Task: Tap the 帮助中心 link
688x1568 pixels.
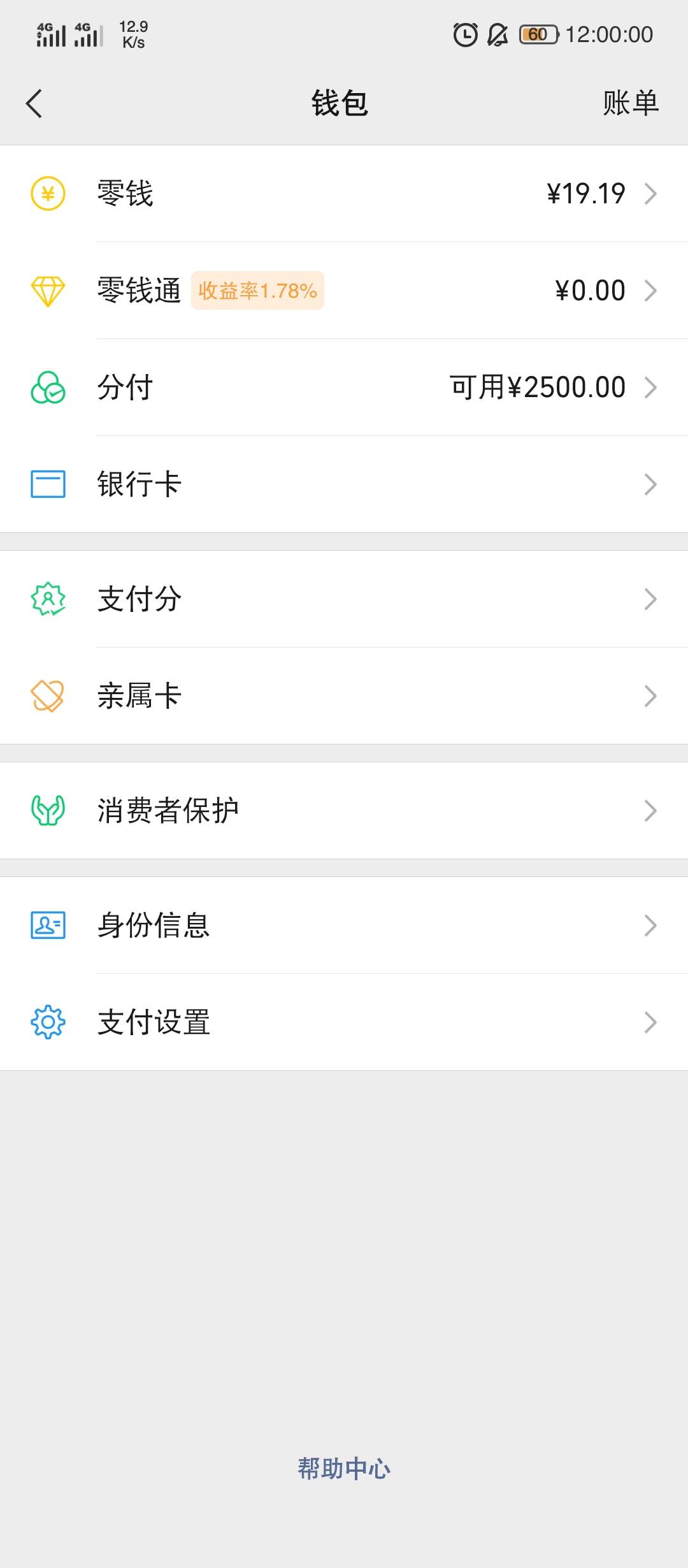Action: coord(344,1469)
